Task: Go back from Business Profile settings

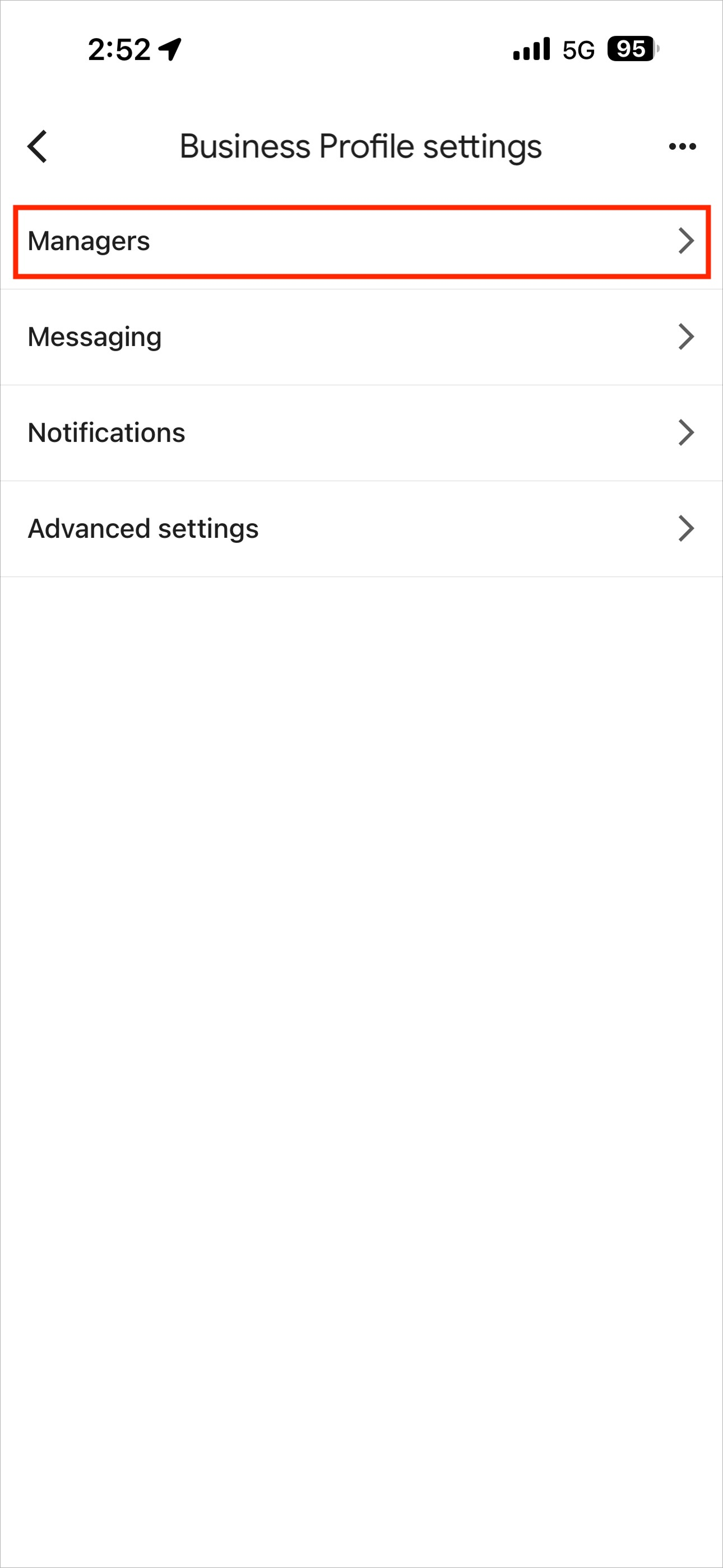Action: click(38, 147)
